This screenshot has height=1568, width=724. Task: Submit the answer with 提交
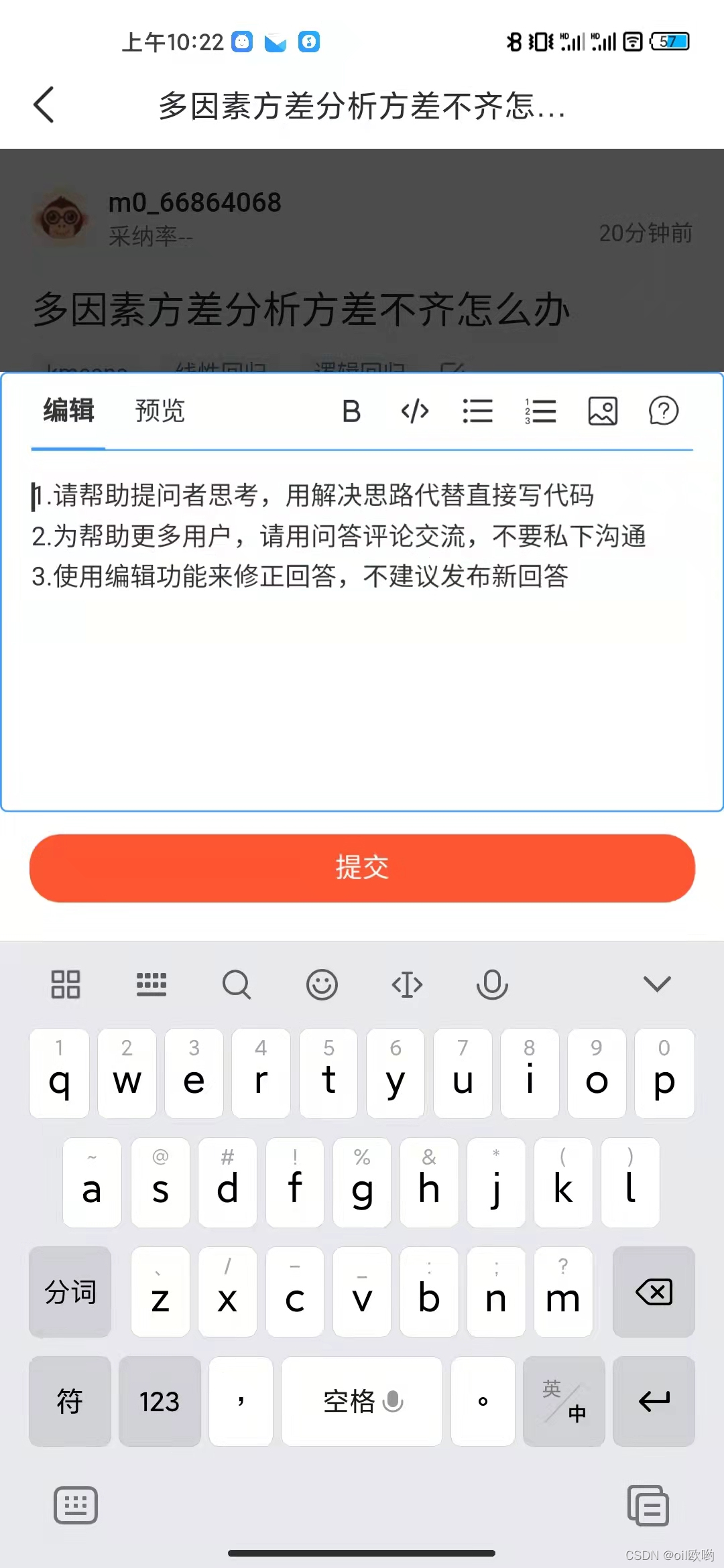click(362, 868)
